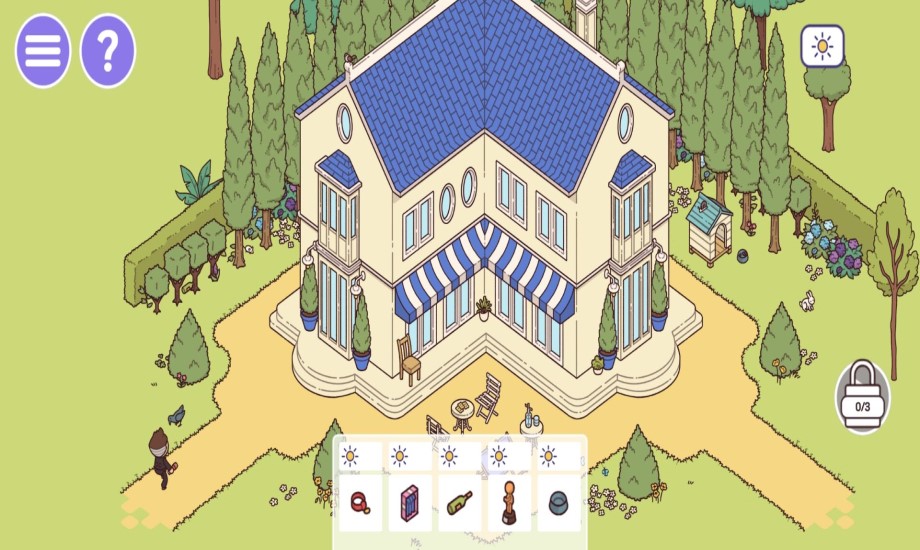Select the blue bowl item slot
Image resolution: width=920 pixels, height=550 pixels.
(558, 503)
